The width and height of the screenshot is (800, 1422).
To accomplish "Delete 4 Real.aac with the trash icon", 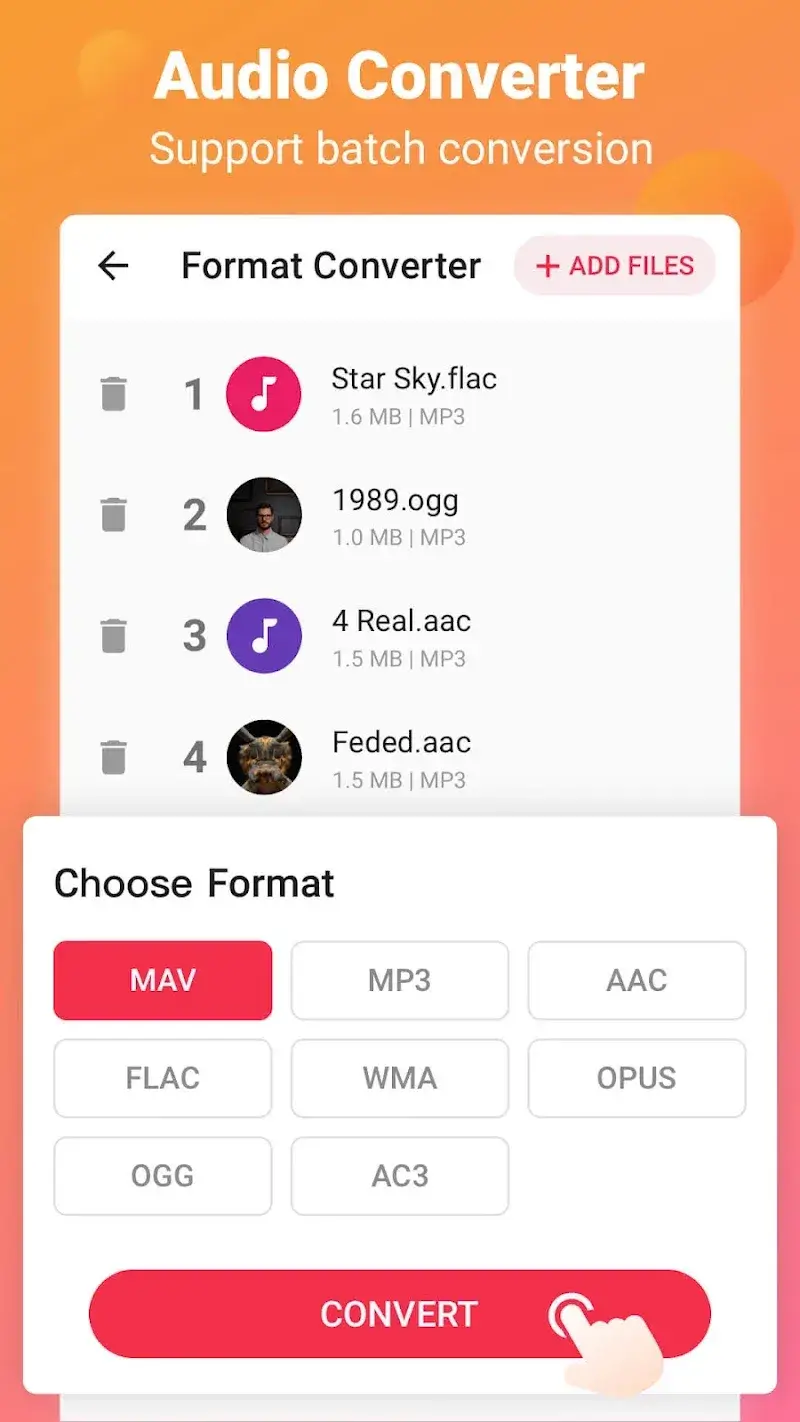I will (113, 635).
